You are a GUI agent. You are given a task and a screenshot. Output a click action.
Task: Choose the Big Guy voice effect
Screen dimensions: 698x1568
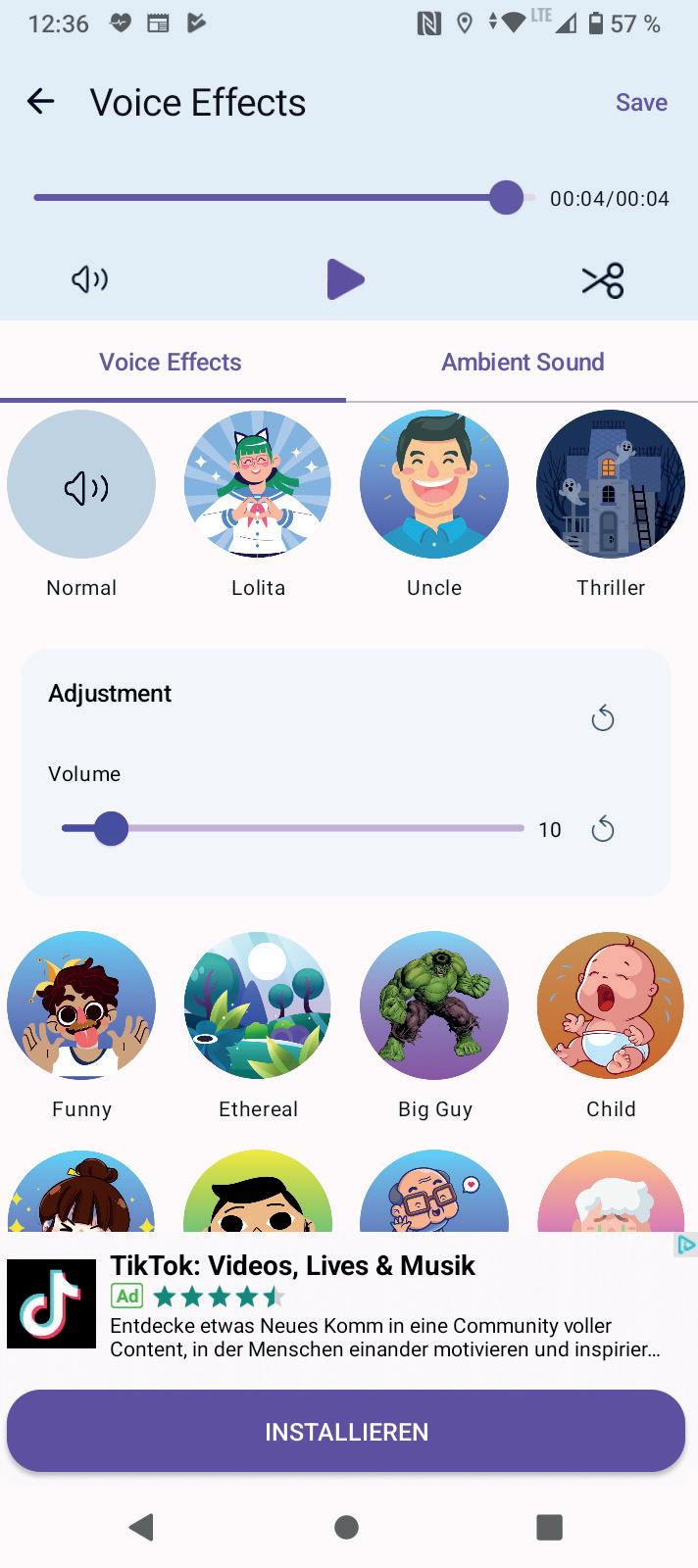click(x=434, y=1005)
